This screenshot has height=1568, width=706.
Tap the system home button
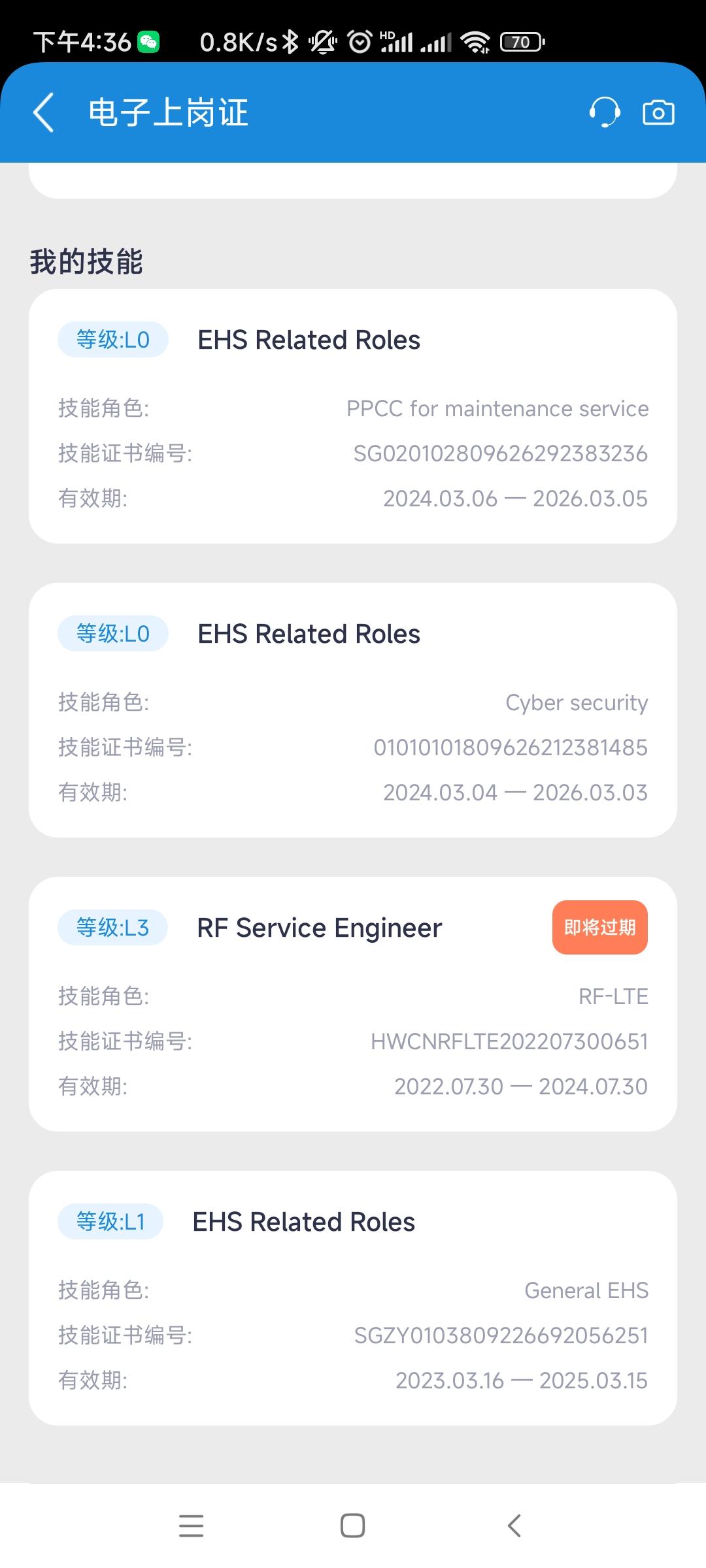tap(353, 1526)
